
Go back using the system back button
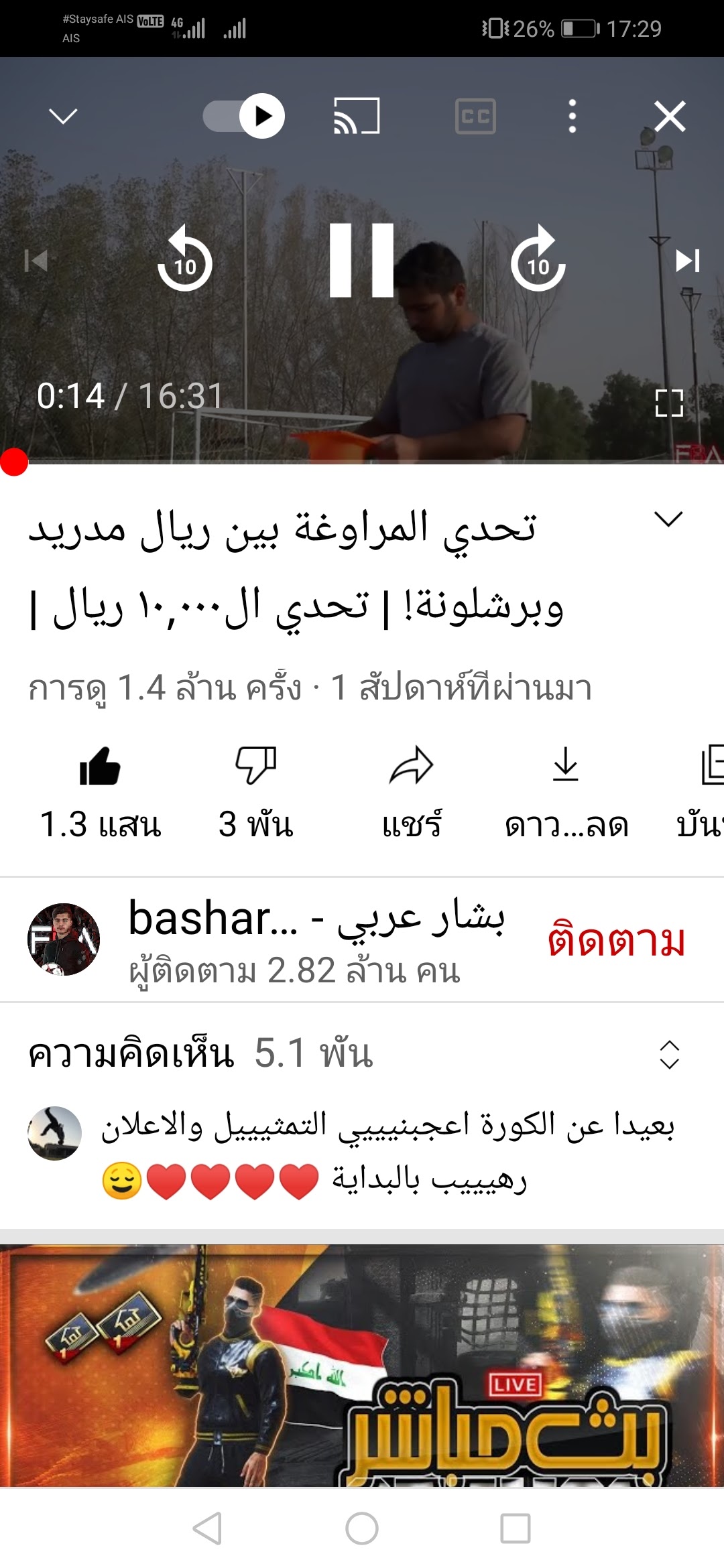[207, 1528]
